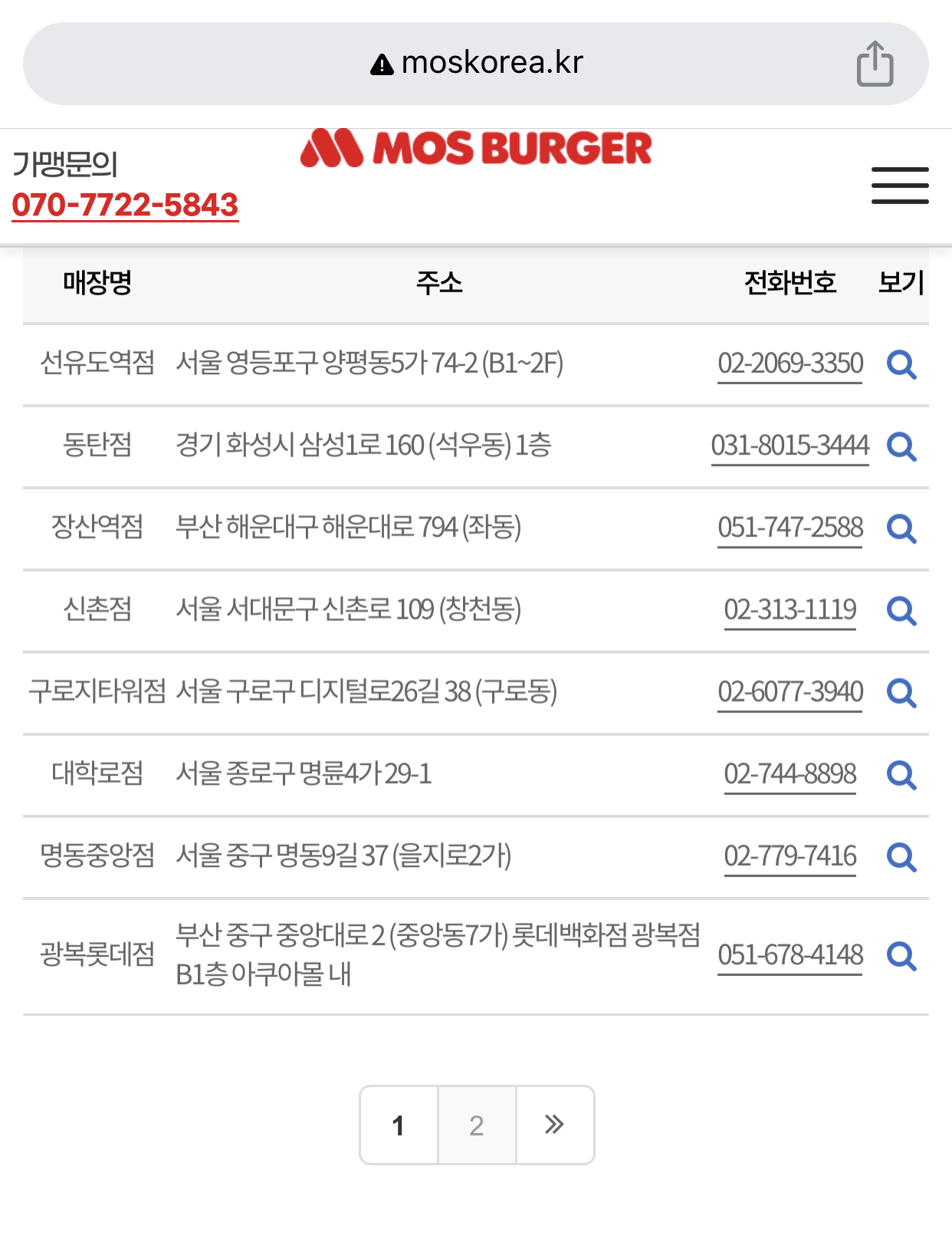The height and width of the screenshot is (1242, 952).
Task: Call 동탄점 at 031-8015-3444
Action: point(790,445)
